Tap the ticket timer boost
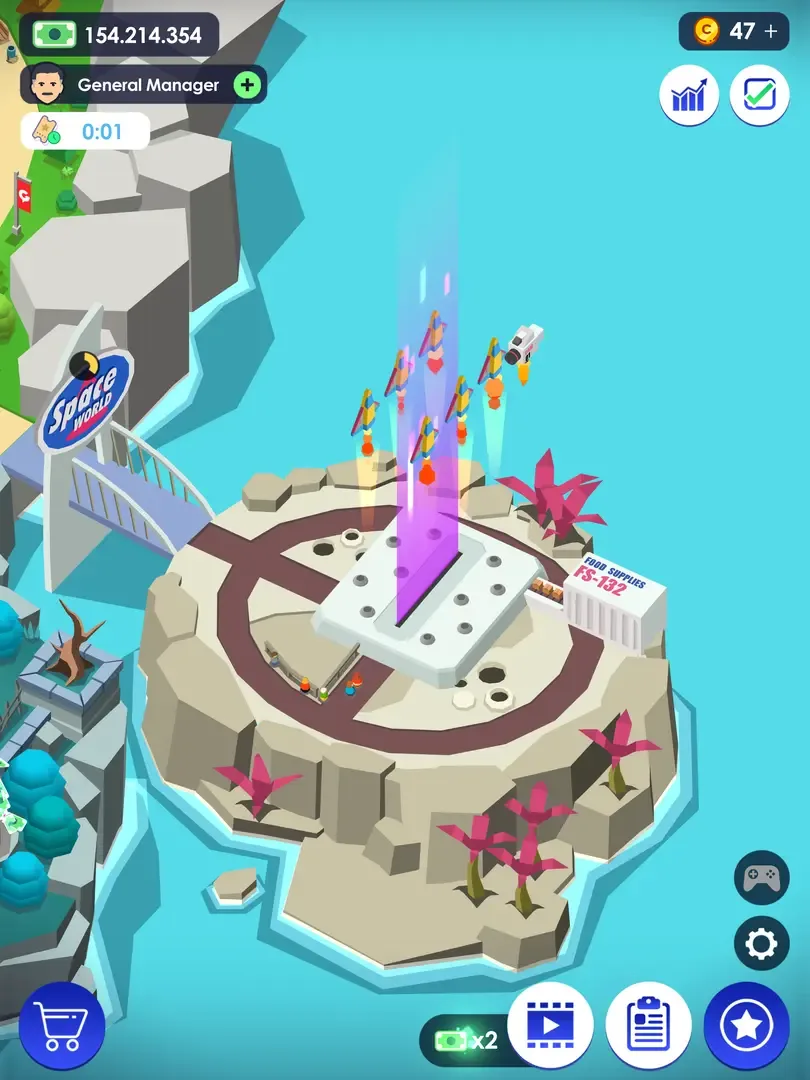Viewport: 810px width, 1080px height. (85, 131)
